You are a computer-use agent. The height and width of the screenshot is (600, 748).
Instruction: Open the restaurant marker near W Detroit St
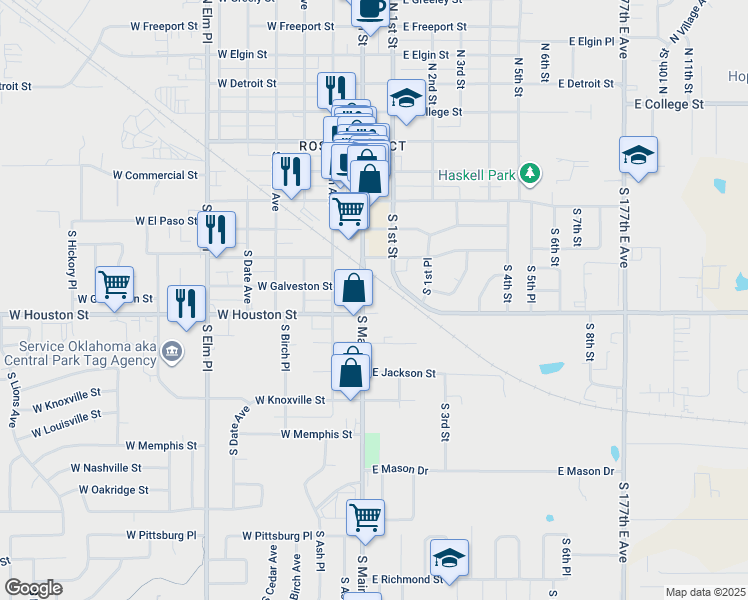[336, 90]
